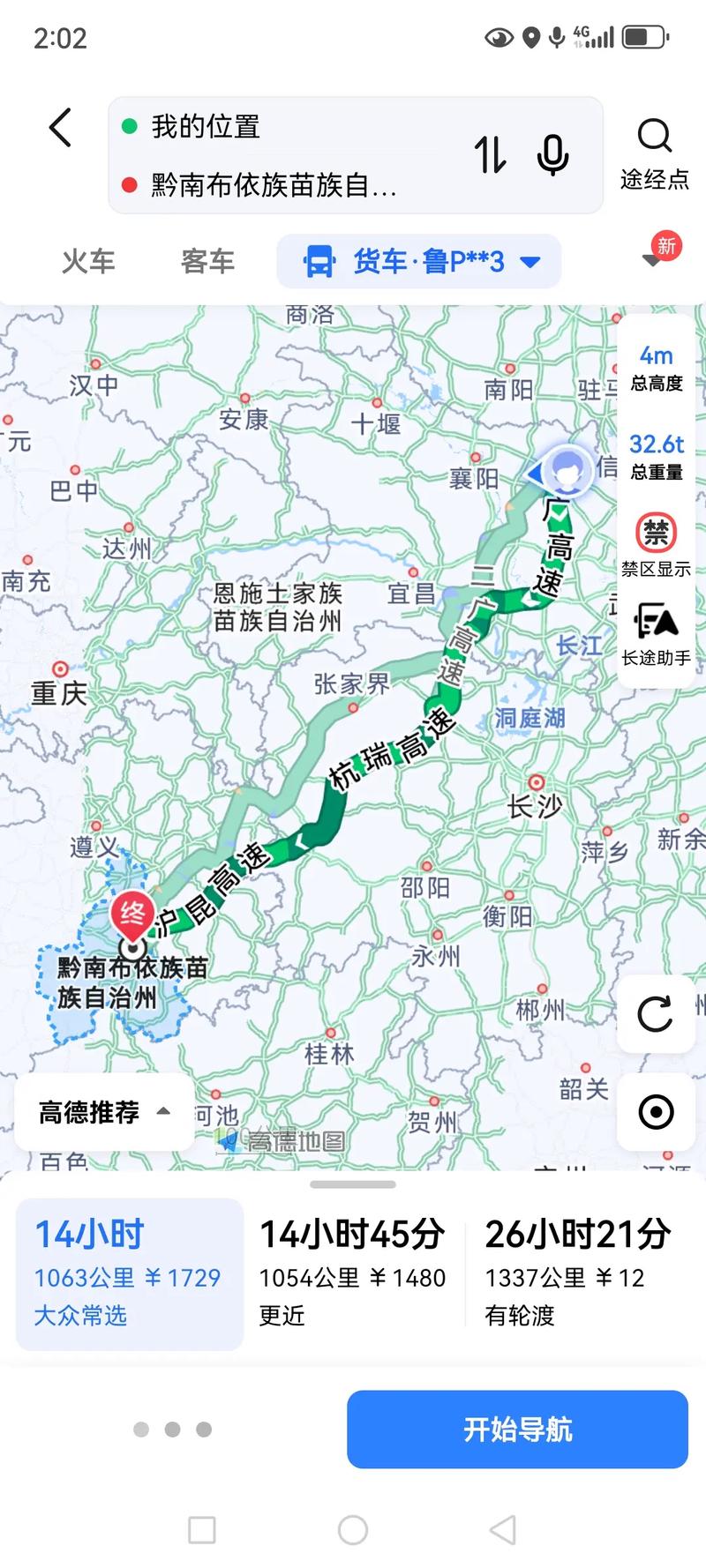Tap the pagination dots below route cards
Viewport: 706px width, 1568px height.
click(x=173, y=1430)
